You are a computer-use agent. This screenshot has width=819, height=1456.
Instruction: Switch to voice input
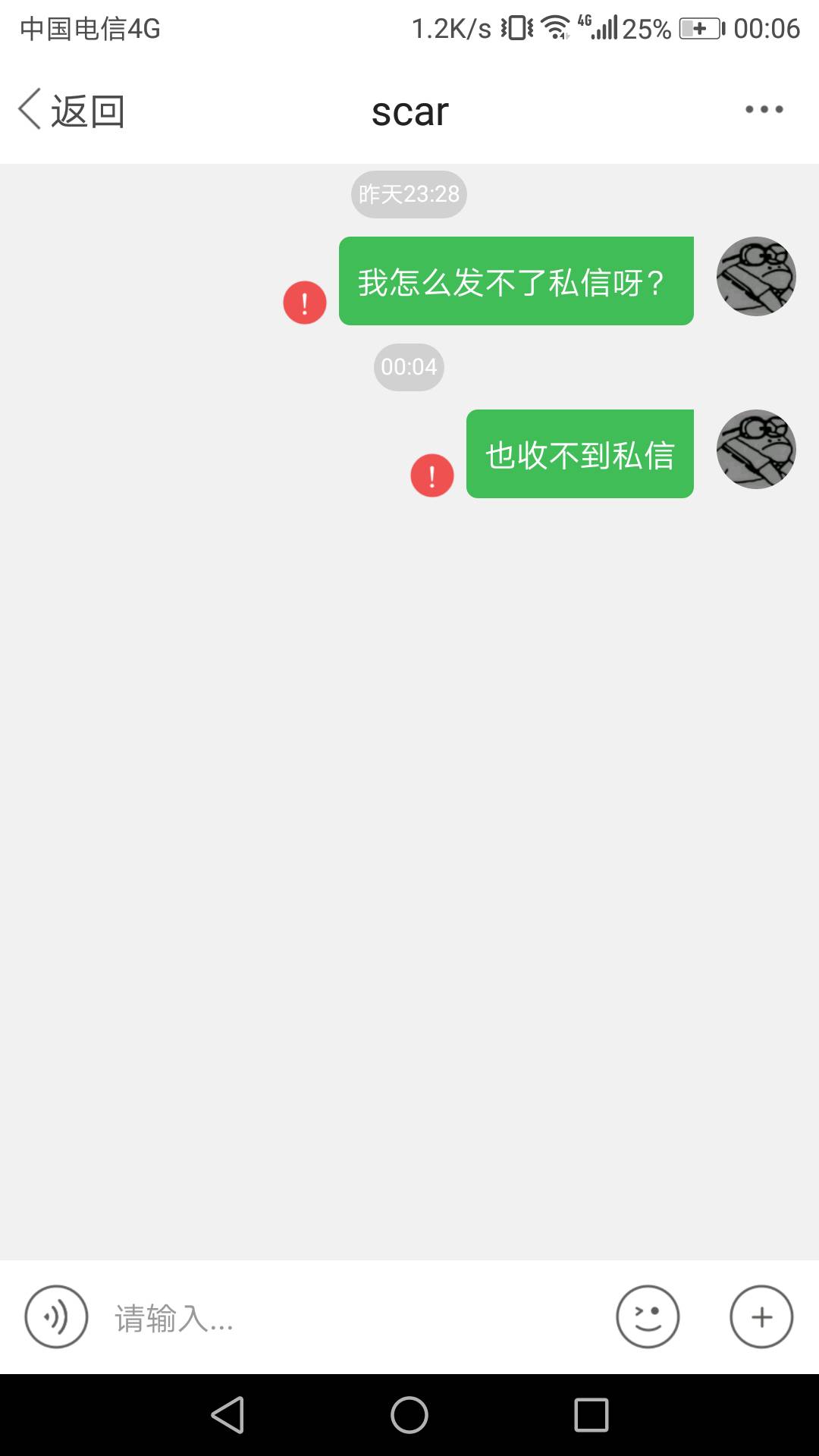[x=56, y=1317]
